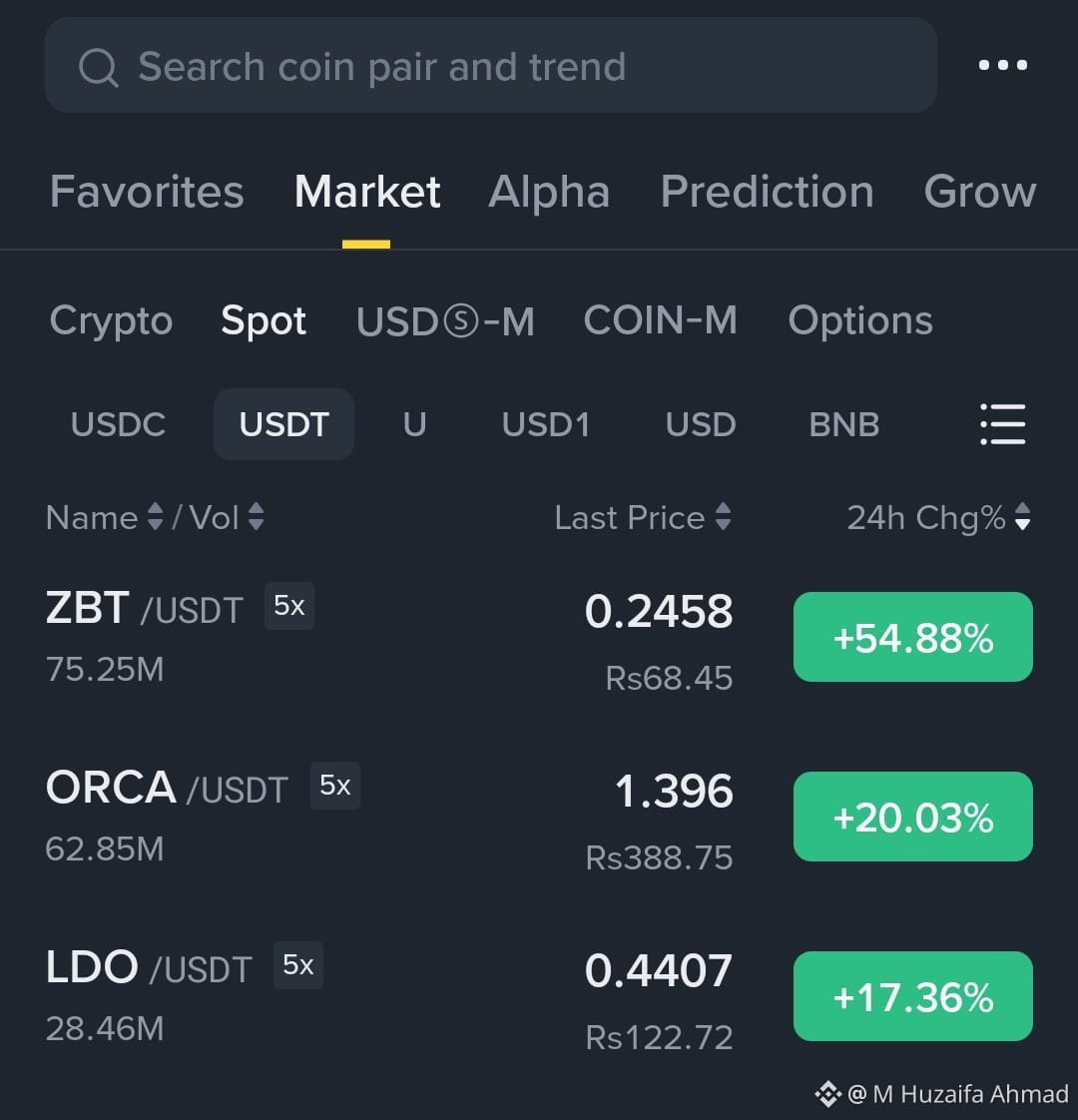The width and height of the screenshot is (1078, 1120).
Task: Select the COIN-M tab
Action: click(x=660, y=320)
